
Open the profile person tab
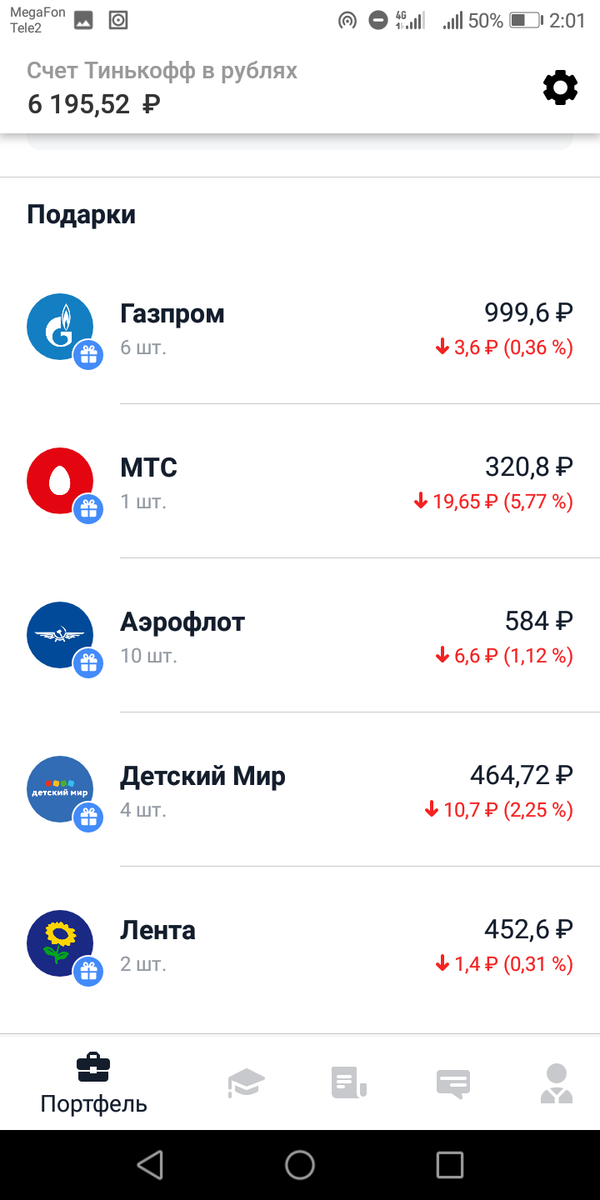click(556, 1082)
